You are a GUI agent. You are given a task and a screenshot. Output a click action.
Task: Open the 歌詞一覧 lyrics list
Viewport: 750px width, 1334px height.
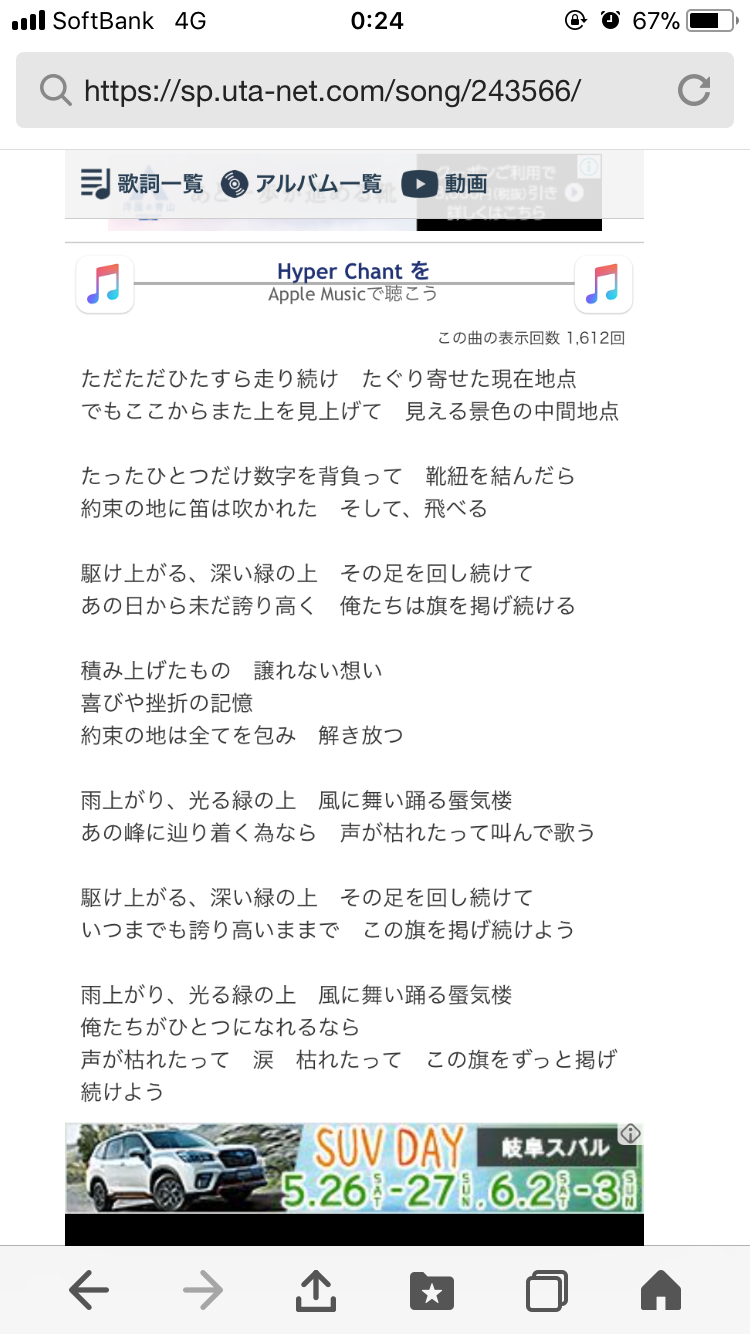coord(142,184)
